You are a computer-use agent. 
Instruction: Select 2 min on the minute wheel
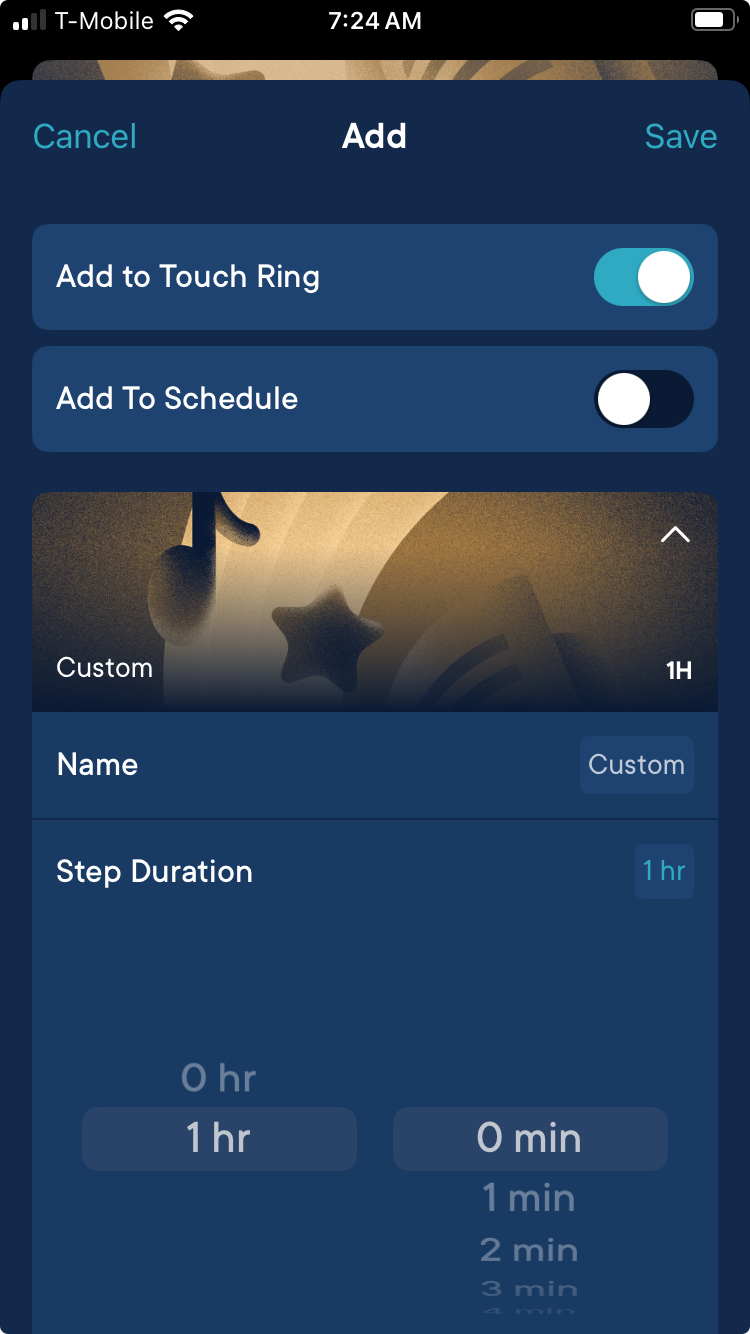click(529, 1249)
